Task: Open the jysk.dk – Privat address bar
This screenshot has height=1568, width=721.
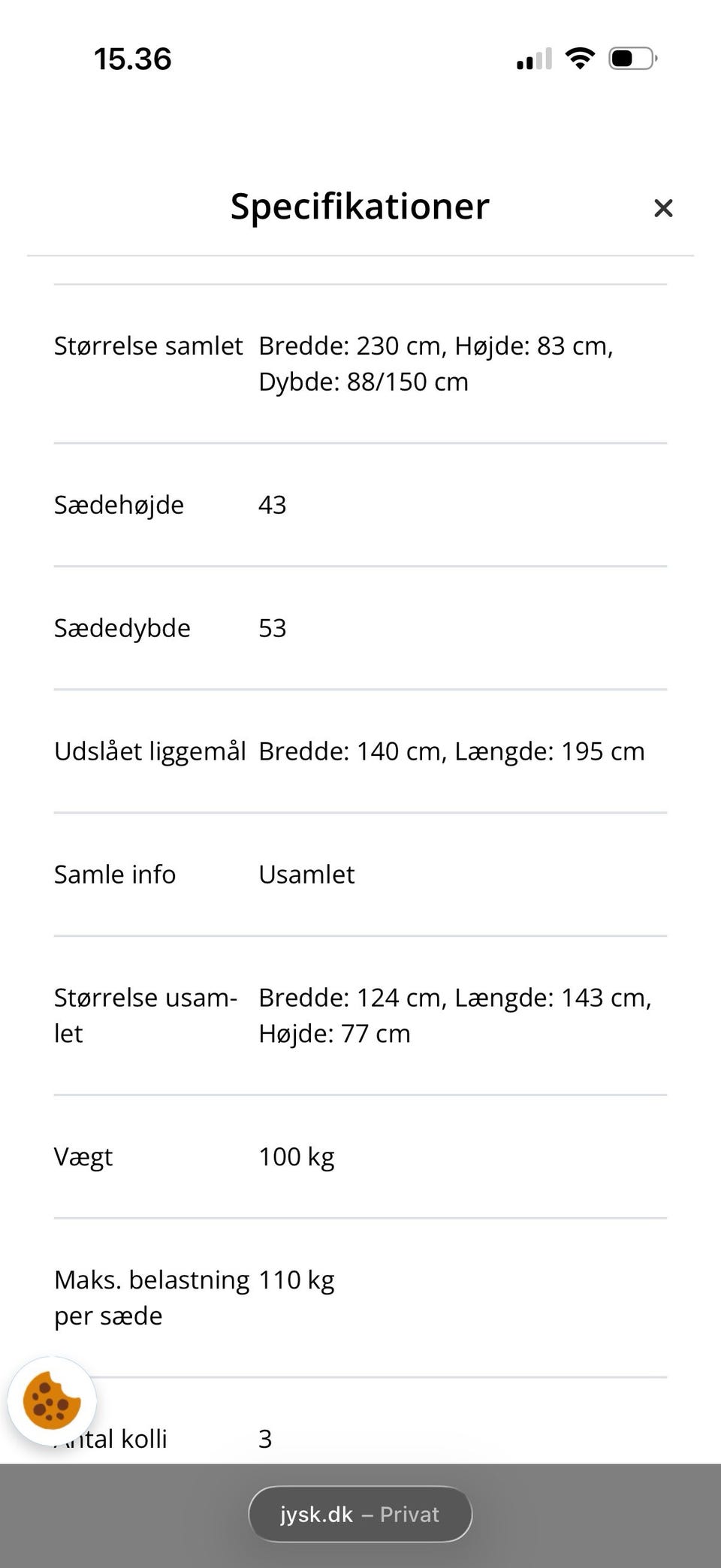Action: coord(360,1514)
